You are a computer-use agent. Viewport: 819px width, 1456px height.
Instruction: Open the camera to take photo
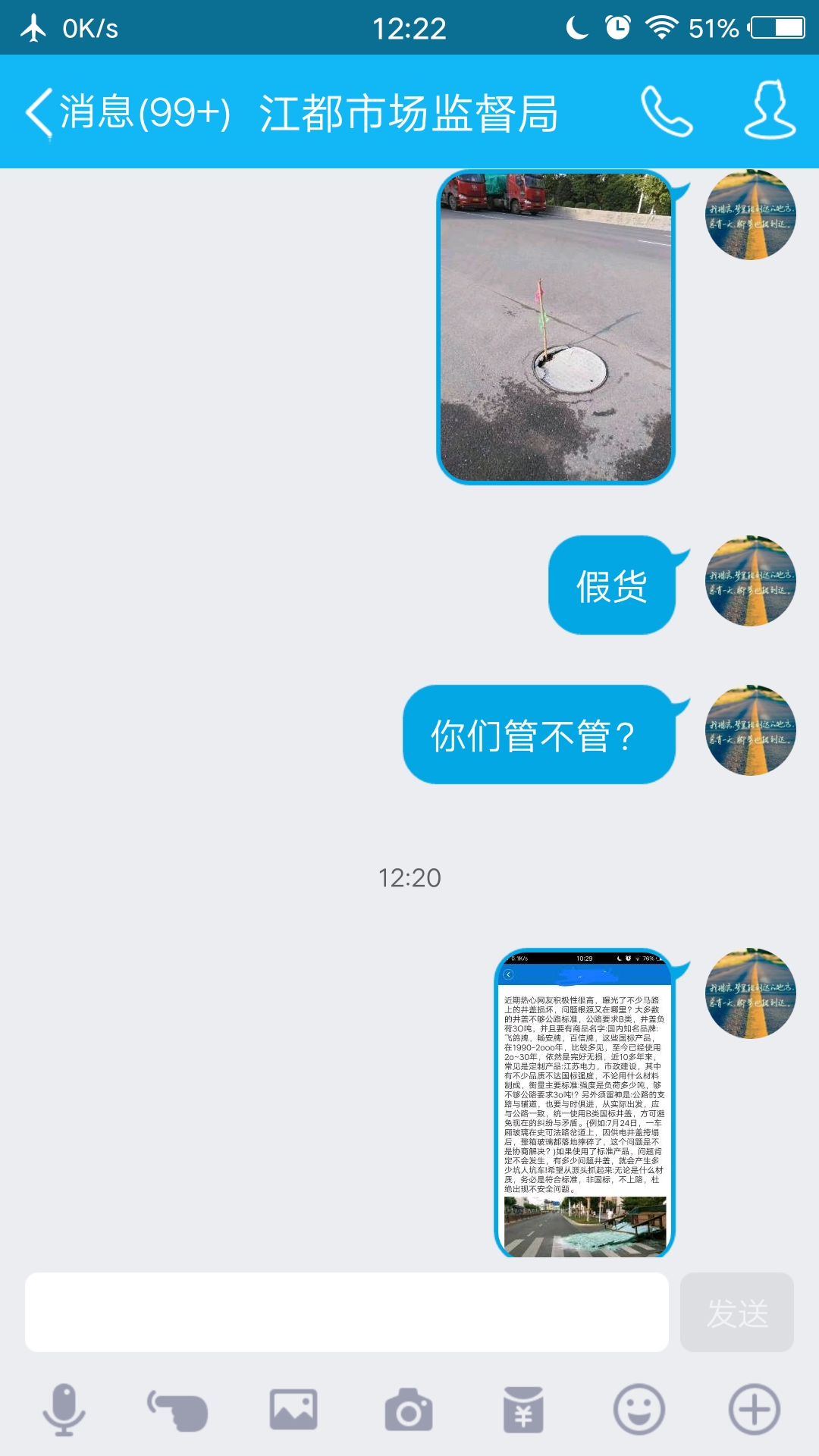coord(409,1410)
